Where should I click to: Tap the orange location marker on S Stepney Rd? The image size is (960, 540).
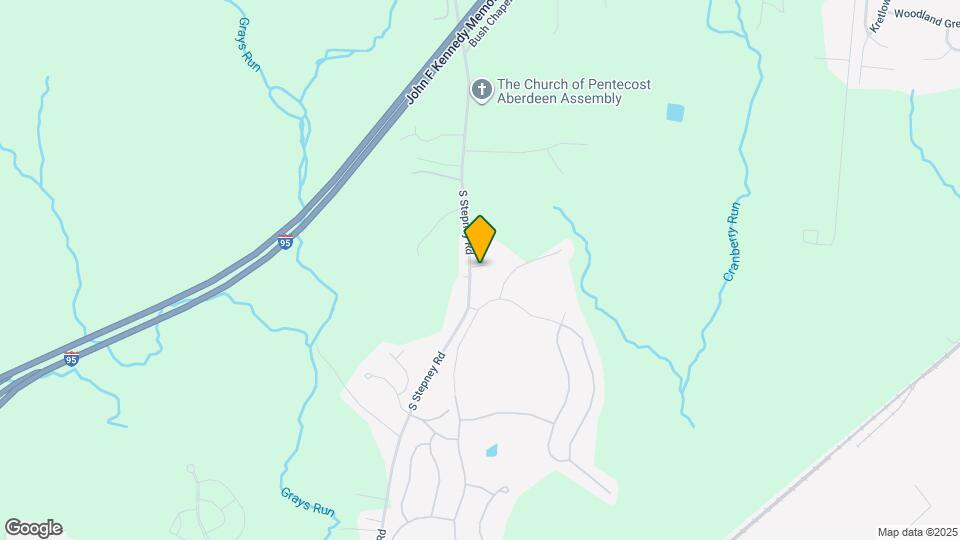[x=481, y=239]
